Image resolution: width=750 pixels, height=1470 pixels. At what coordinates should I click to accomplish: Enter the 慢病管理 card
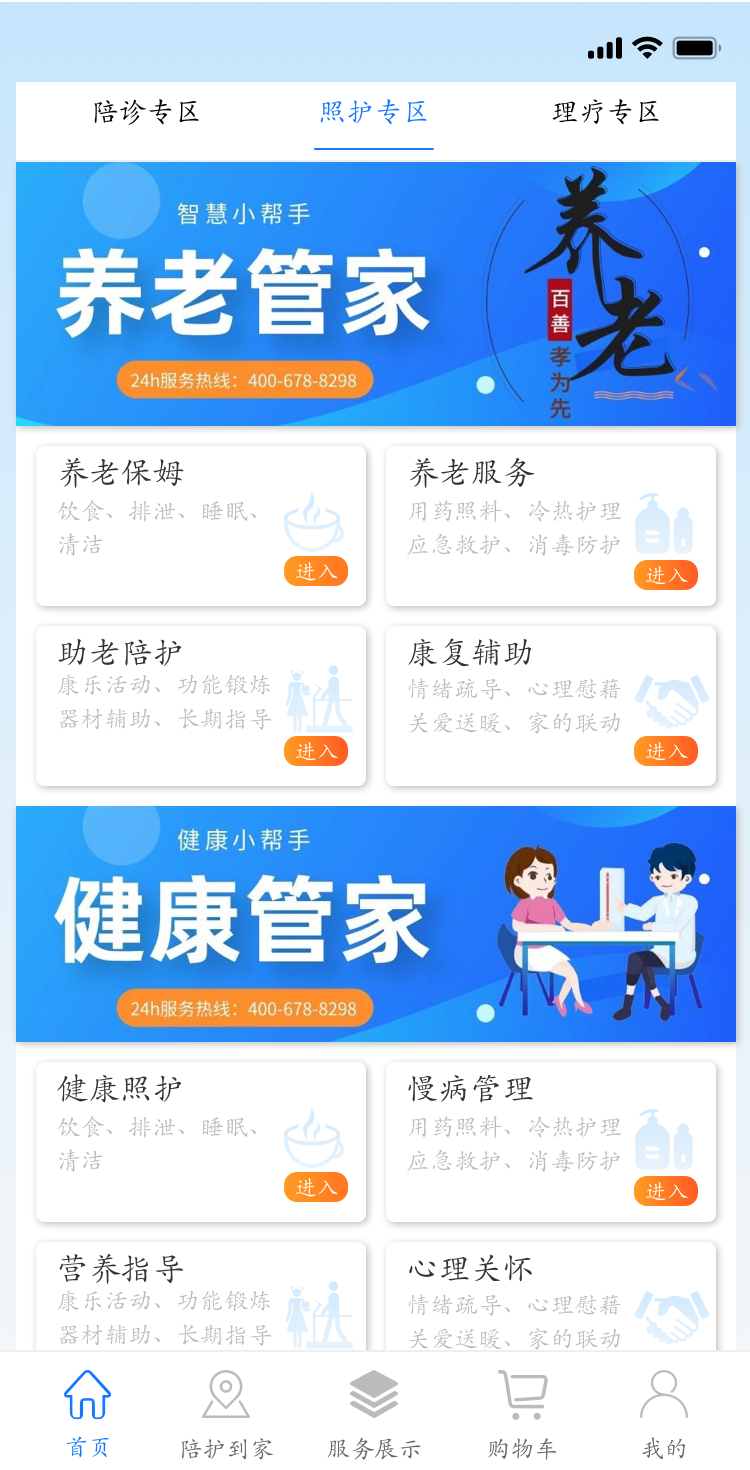(x=665, y=1191)
